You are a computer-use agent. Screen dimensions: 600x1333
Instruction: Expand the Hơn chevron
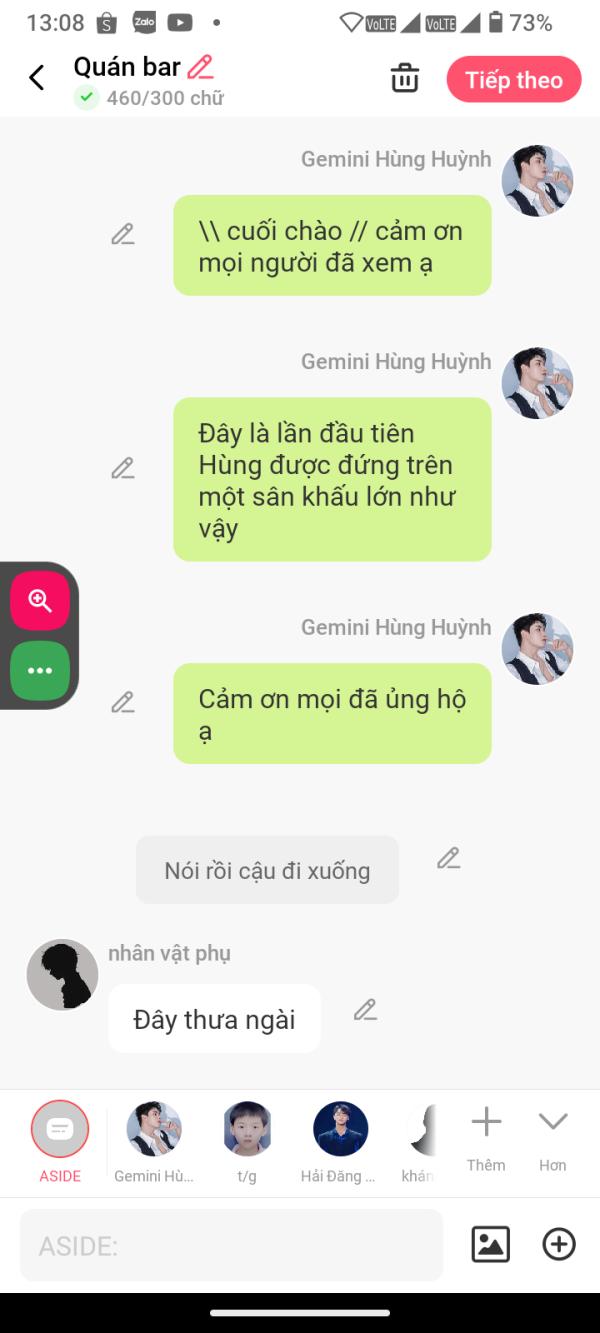point(553,1137)
